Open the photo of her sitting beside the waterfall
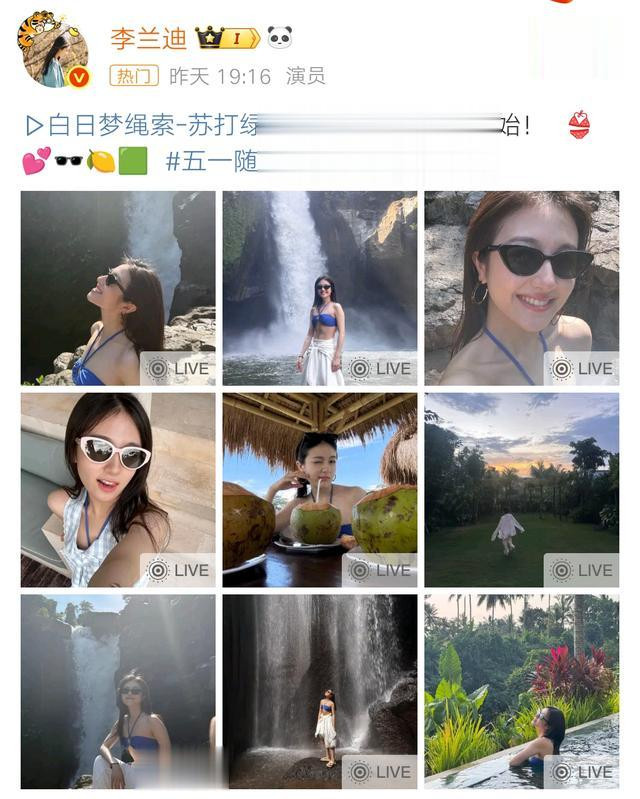640x799 pixels. (118, 691)
